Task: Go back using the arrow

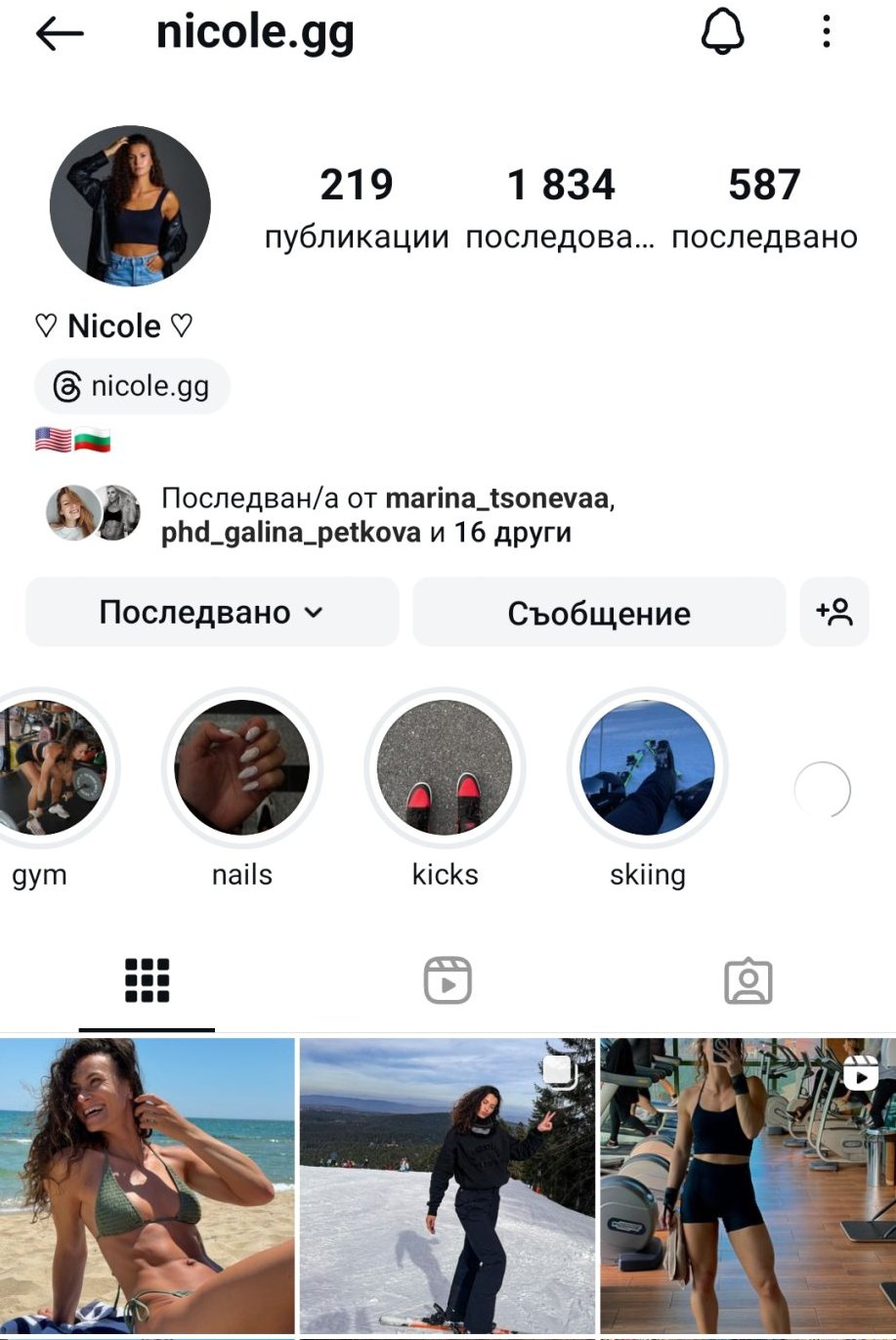Action: (60, 34)
